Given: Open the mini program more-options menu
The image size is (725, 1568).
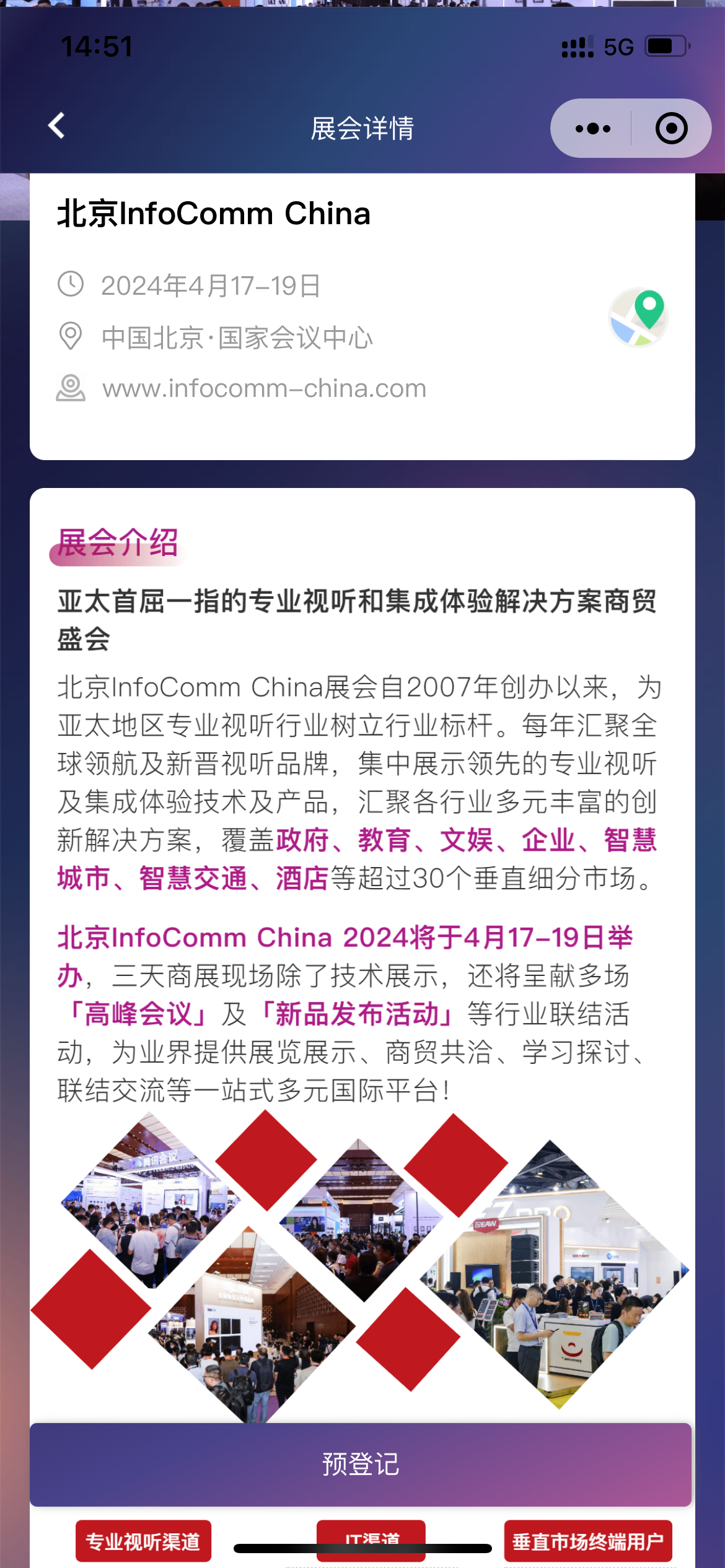Looking at the screenshot, I should (592, 129).
